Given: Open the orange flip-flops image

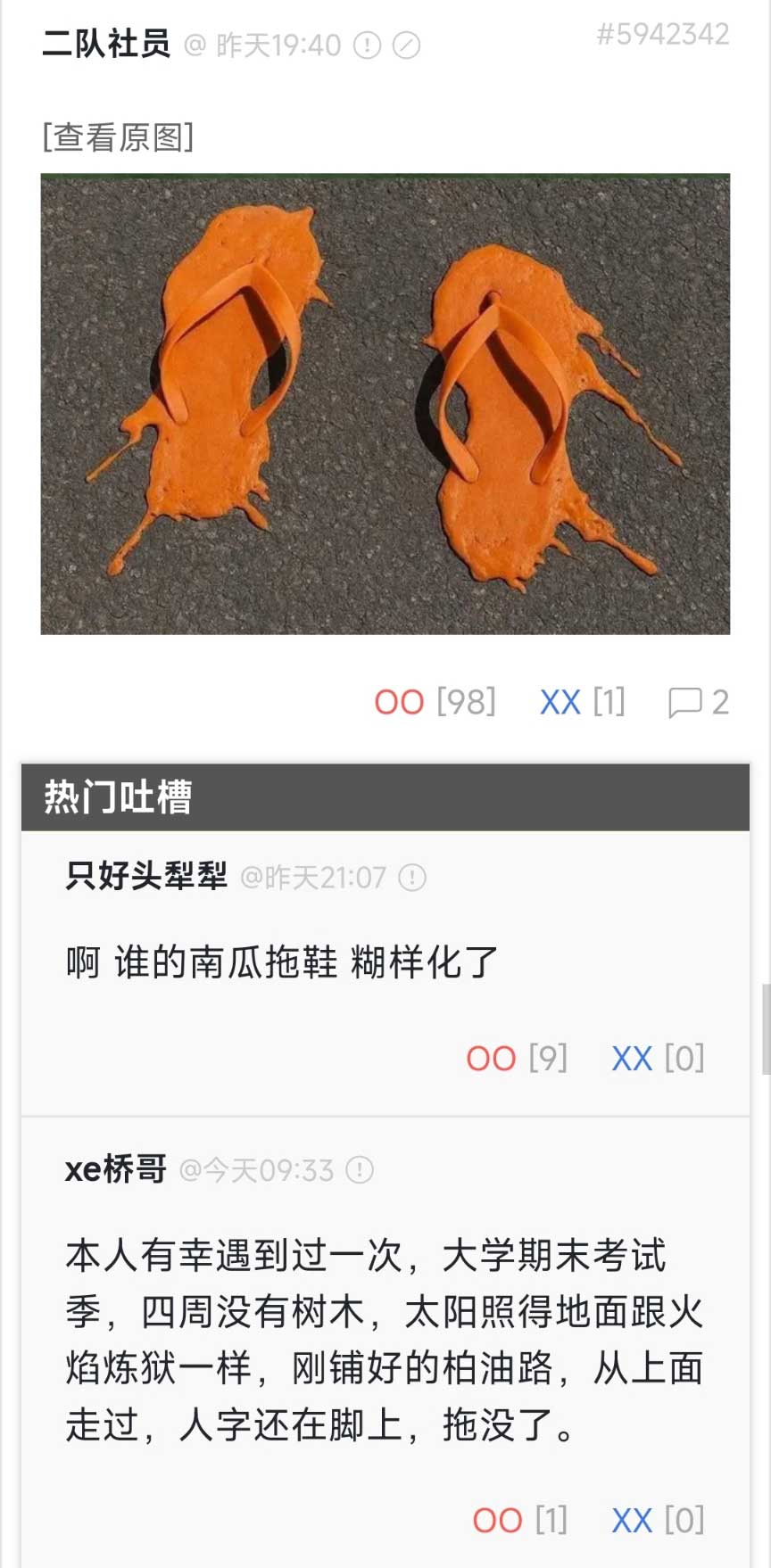Looking at the screenshot, I should click(385, 403).
